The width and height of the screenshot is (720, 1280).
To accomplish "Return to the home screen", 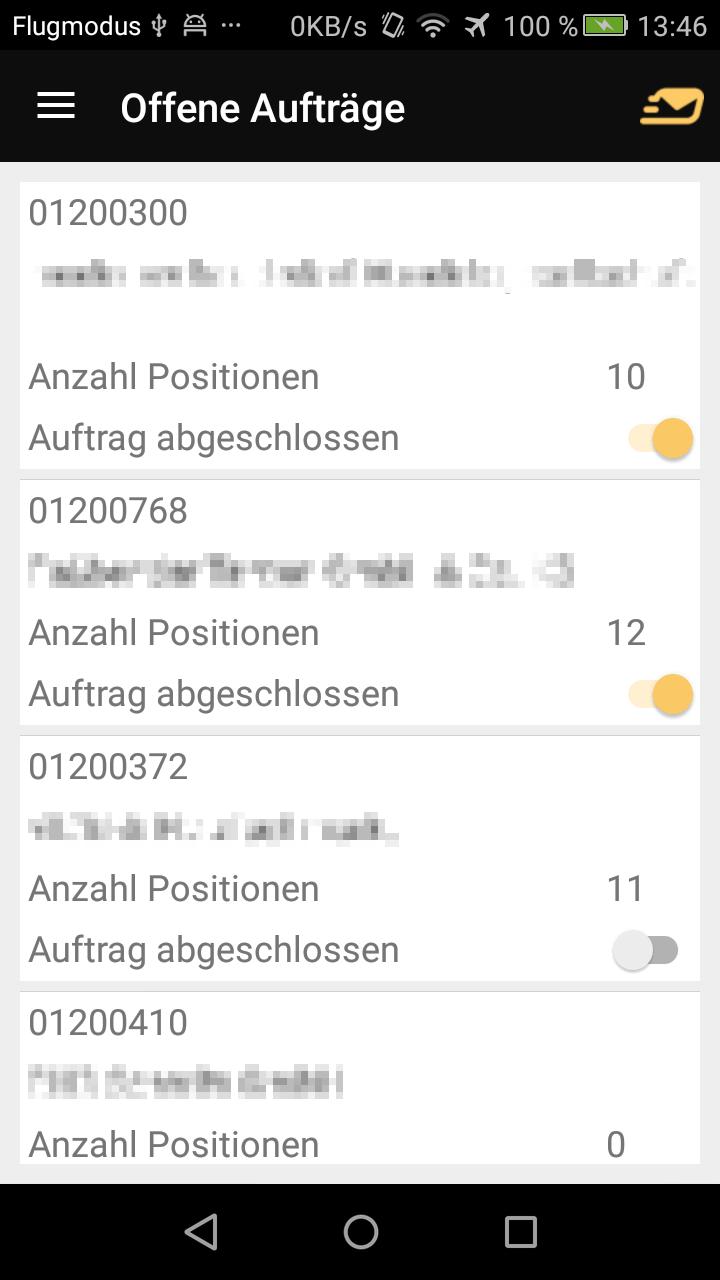I will coord(360,1232).
